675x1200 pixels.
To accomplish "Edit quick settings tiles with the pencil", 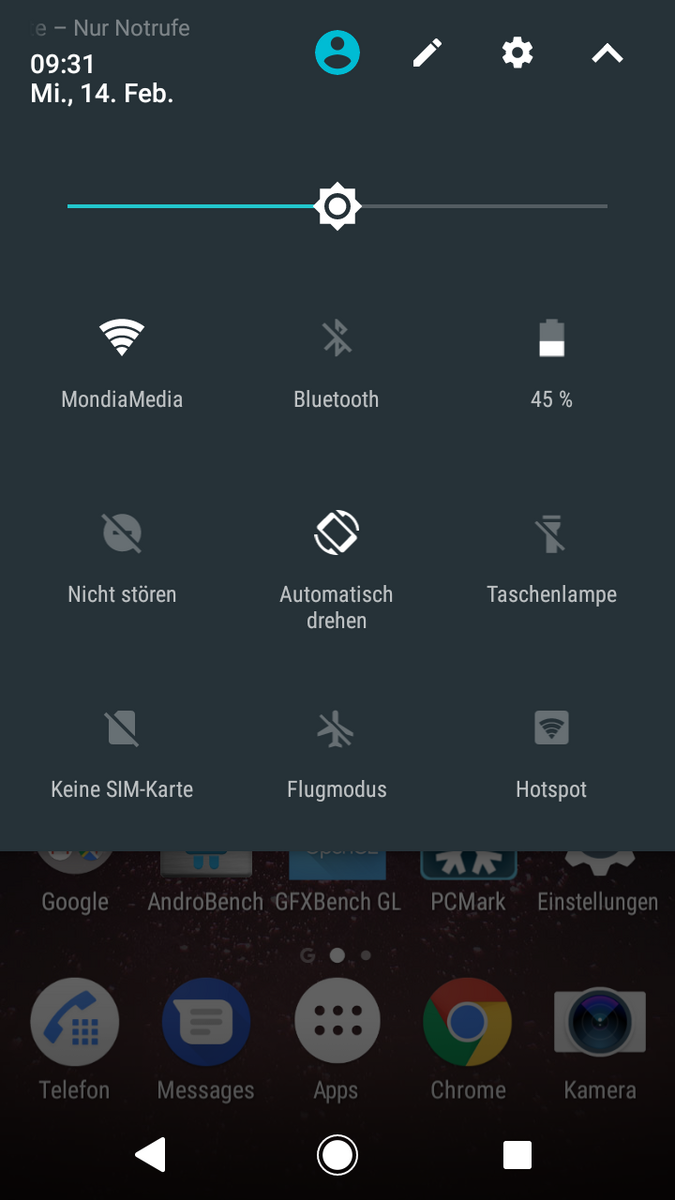I will coord(428,53).
